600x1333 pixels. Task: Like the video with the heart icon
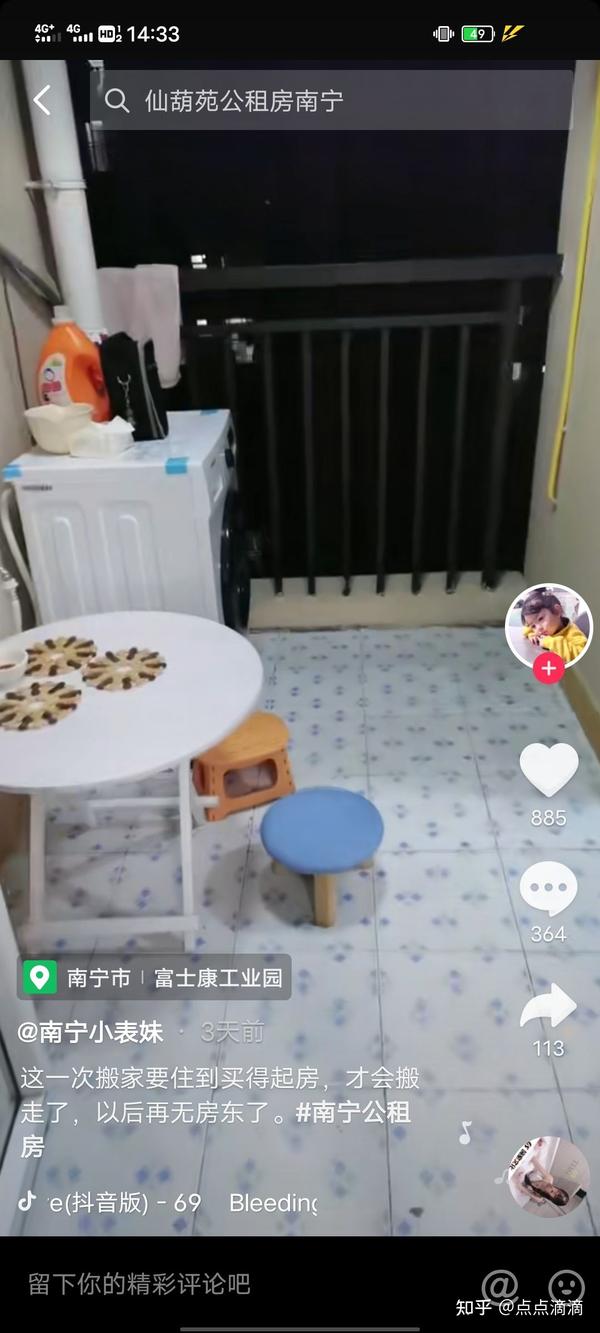coord(549,769)
